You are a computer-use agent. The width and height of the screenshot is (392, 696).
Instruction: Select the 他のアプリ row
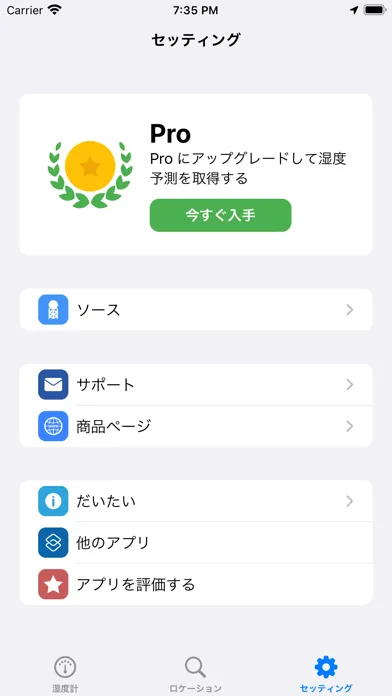pyautogui.click(x=196, y=542)
